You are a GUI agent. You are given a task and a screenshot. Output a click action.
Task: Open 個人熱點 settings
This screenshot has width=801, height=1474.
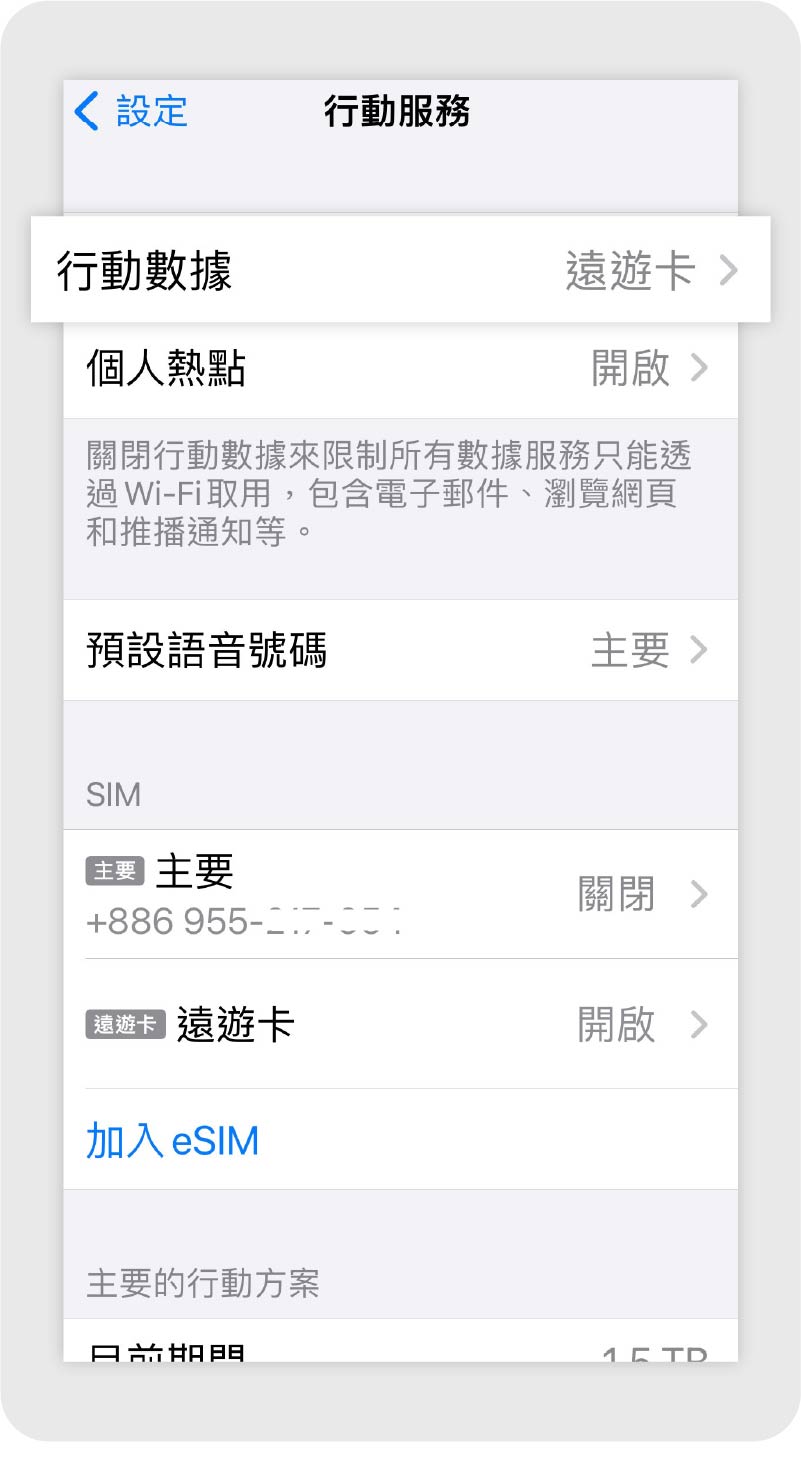click(400, 369)
